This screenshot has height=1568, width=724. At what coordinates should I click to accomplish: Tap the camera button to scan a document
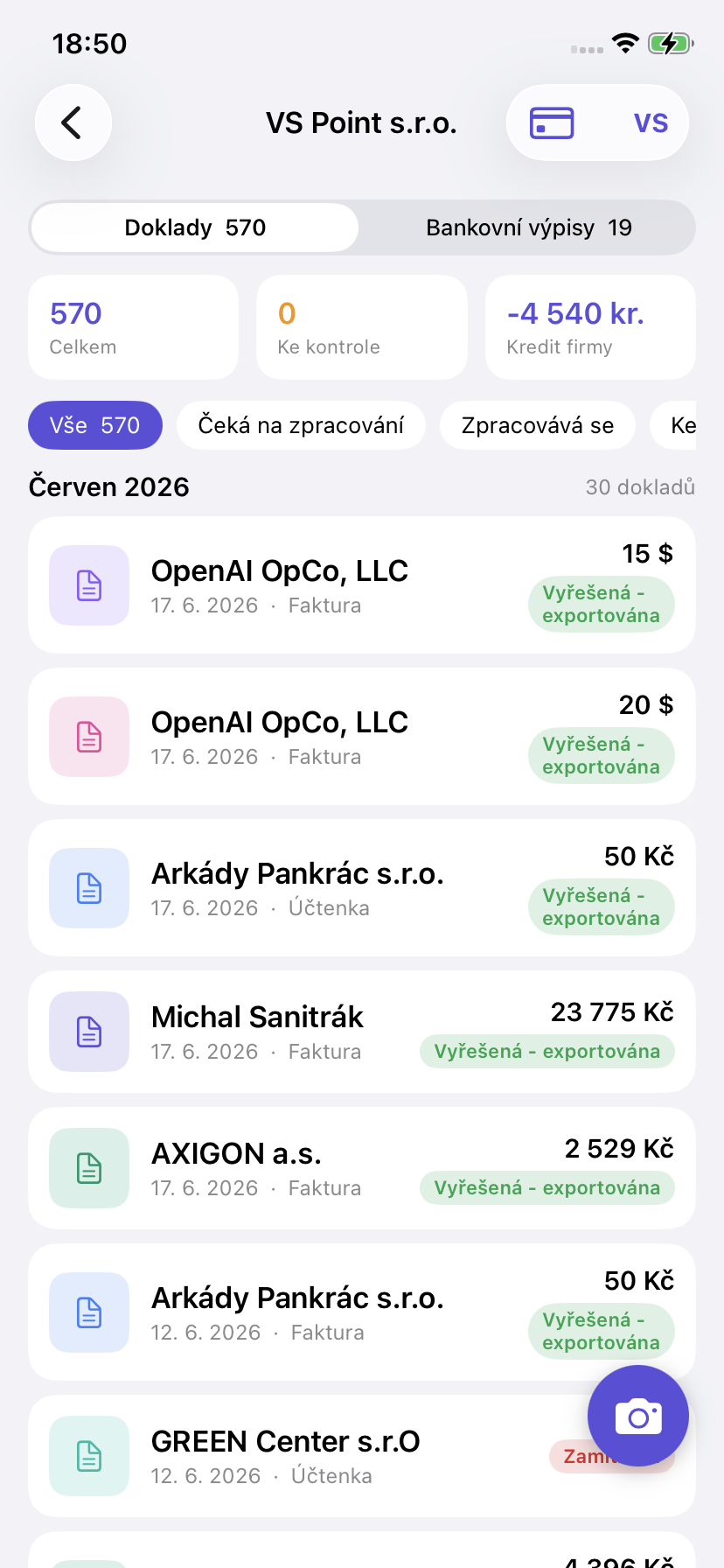pyautogui.click(x=638, y=1416)
